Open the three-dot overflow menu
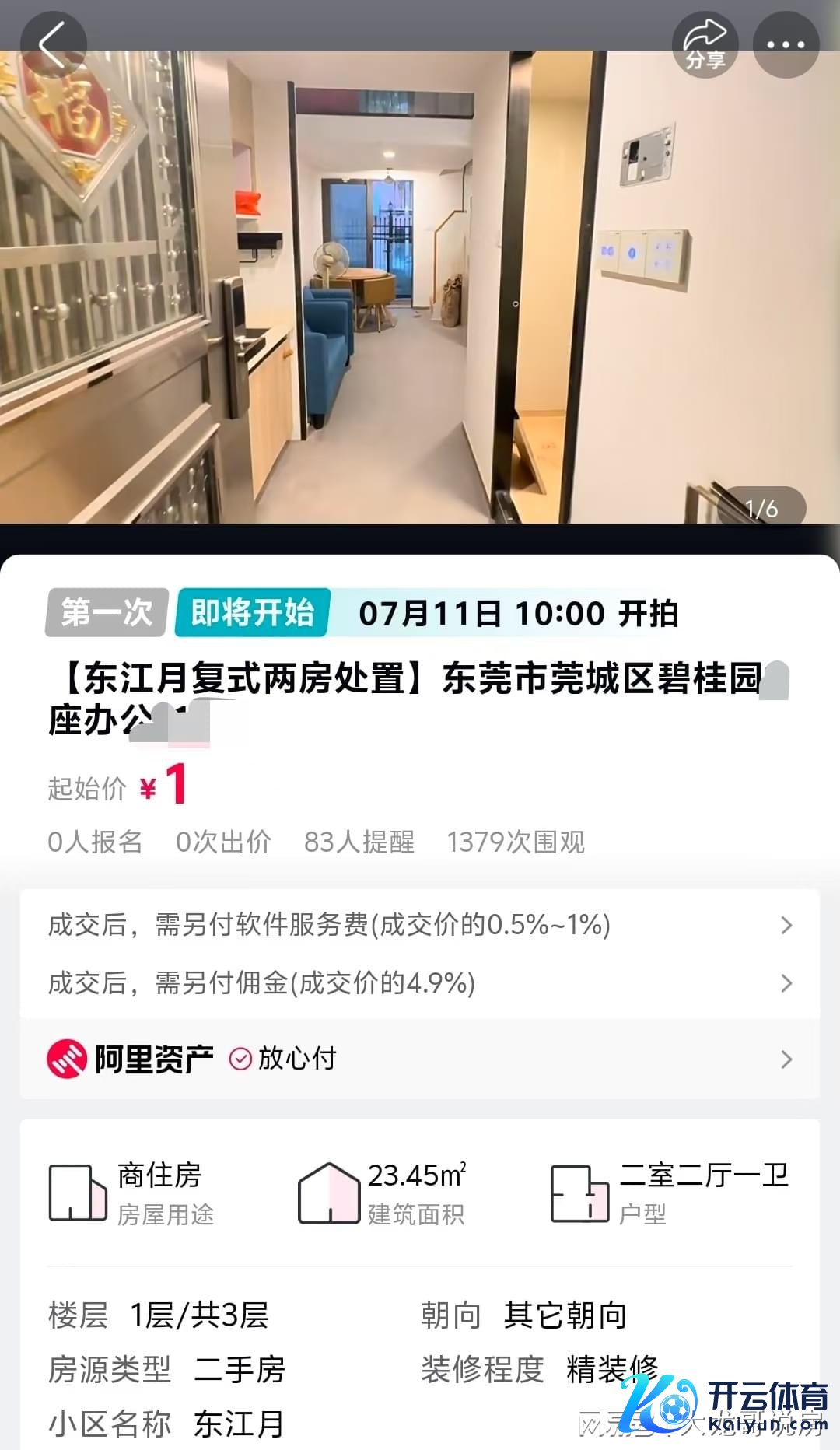The image size is (840, 1450). (786, 44)
